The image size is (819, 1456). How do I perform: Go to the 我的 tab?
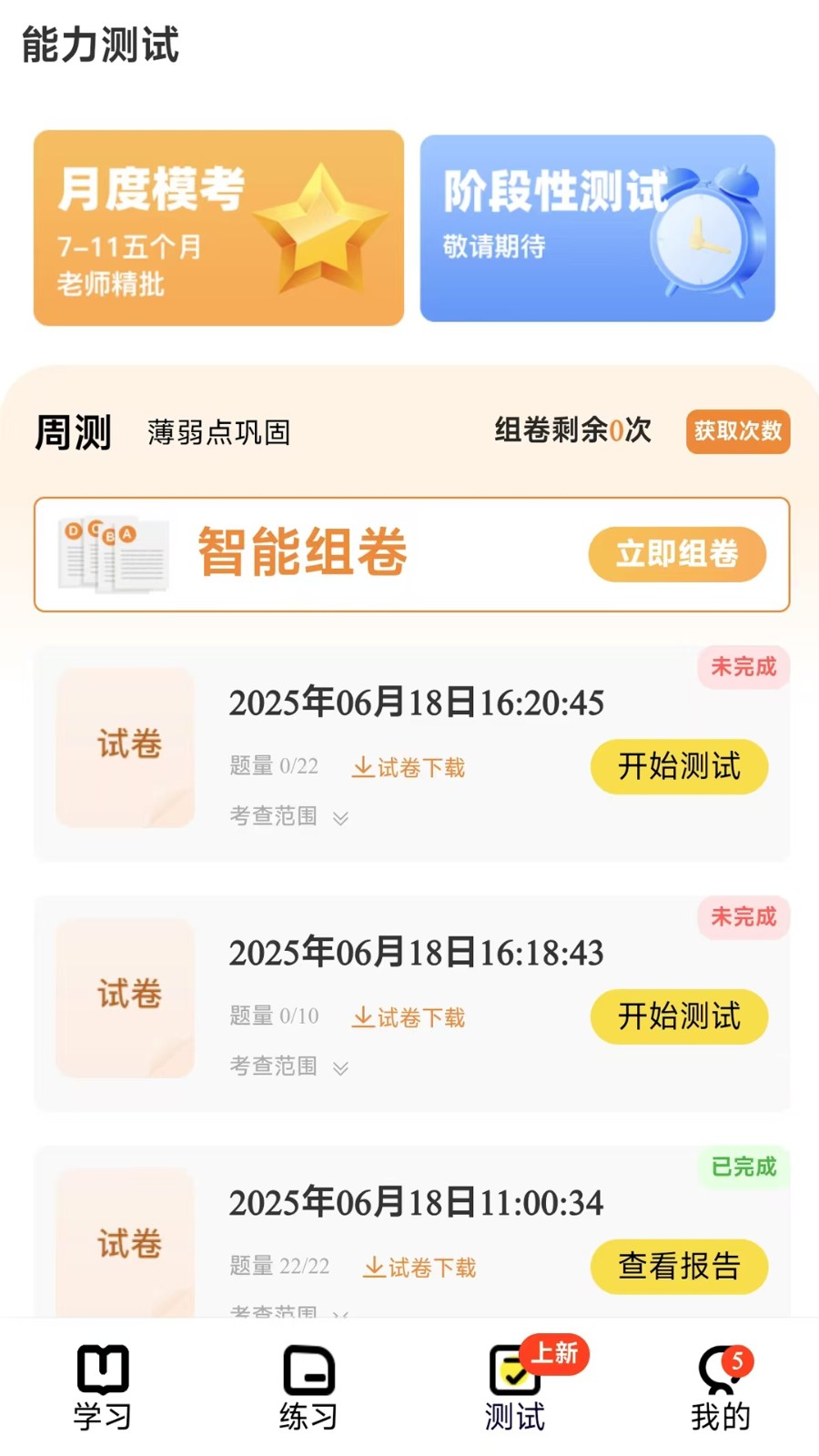[720, 1387]
